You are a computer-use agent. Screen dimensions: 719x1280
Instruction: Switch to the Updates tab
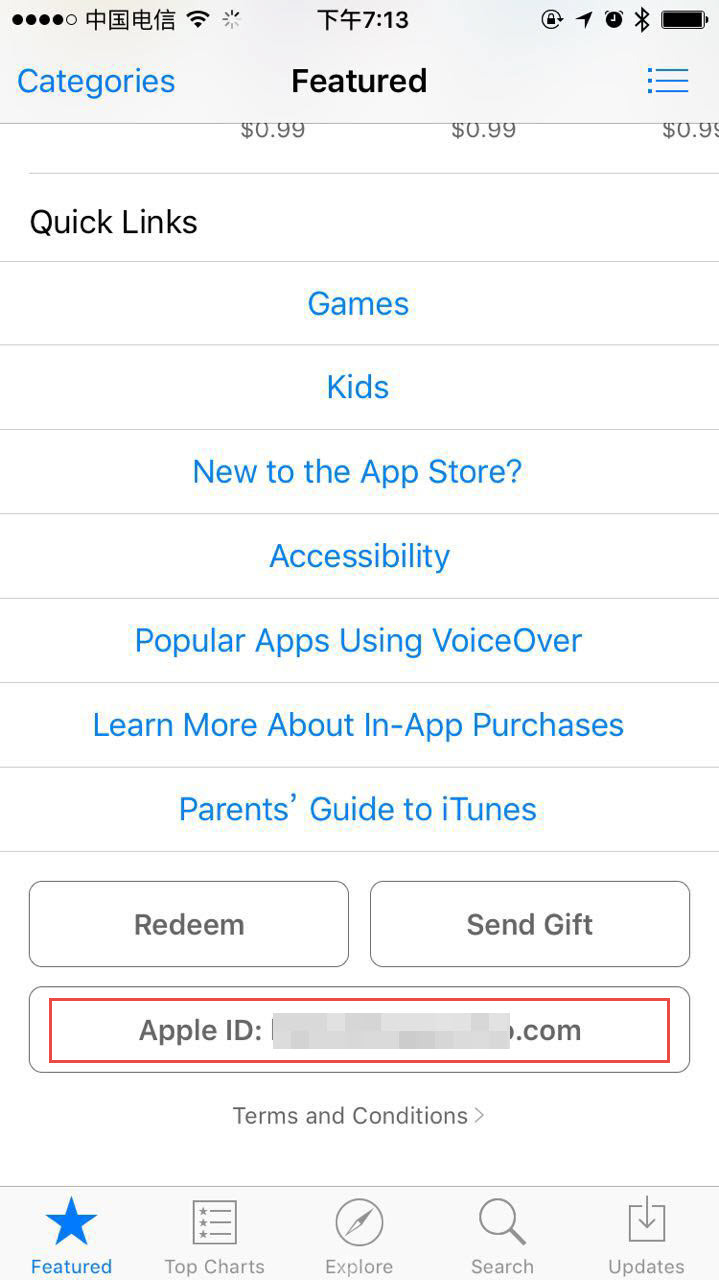(646, 1236)
